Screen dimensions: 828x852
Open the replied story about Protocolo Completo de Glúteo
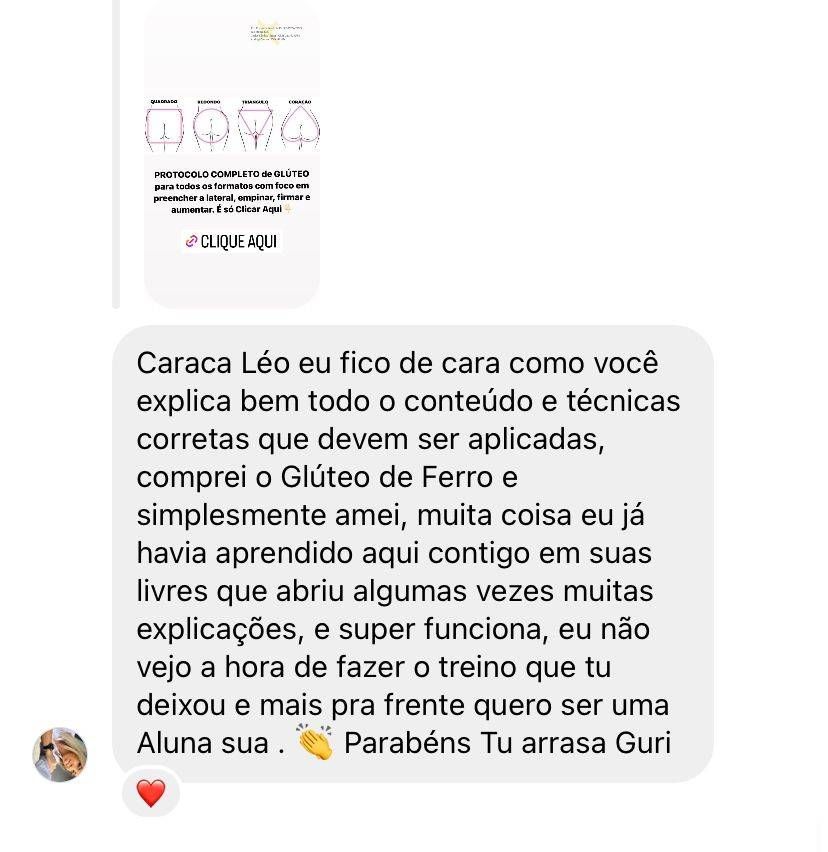(232, 155)
